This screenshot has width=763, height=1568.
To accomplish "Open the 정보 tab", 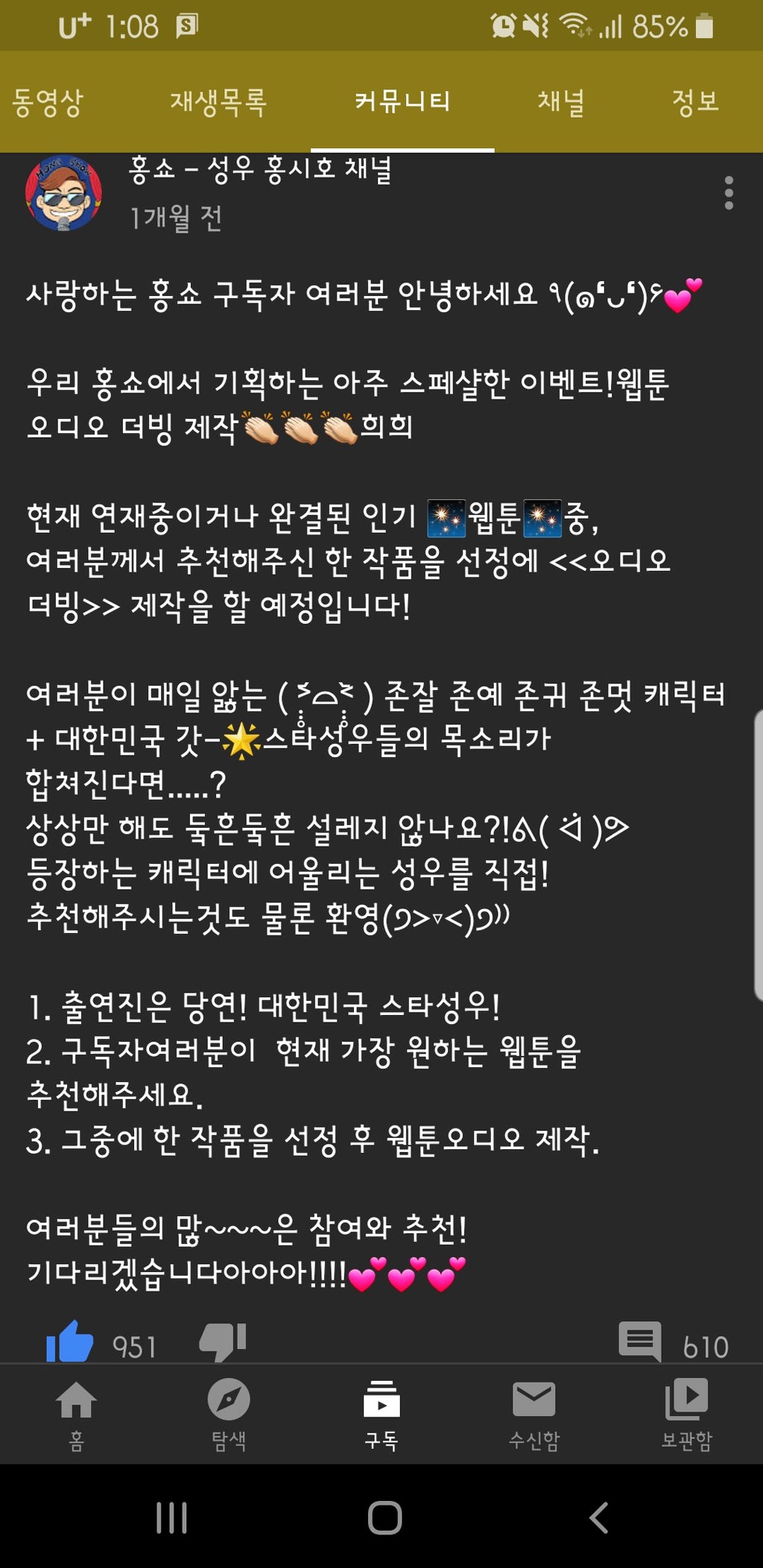I will click(x=695, y=102).
